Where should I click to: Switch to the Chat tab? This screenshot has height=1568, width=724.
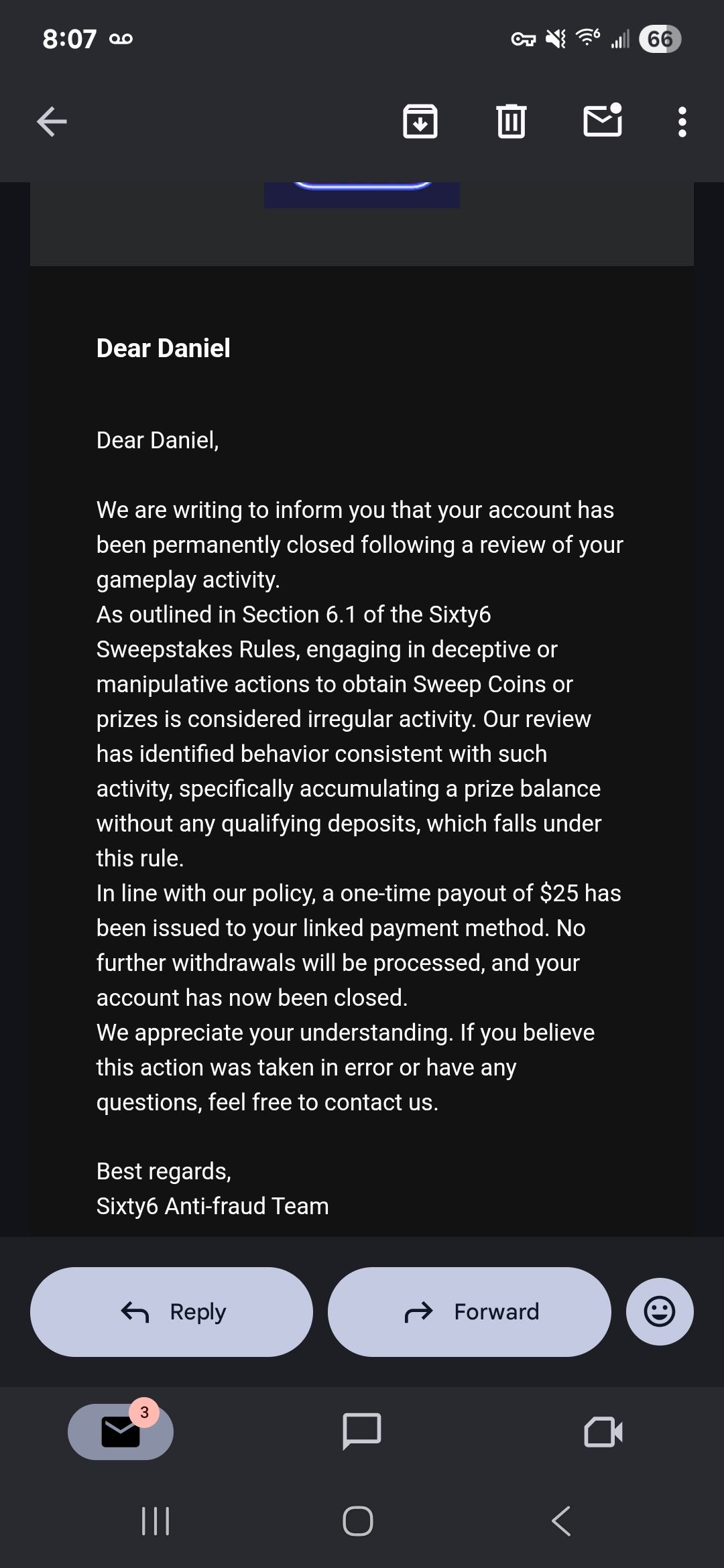pos(362,1432)
